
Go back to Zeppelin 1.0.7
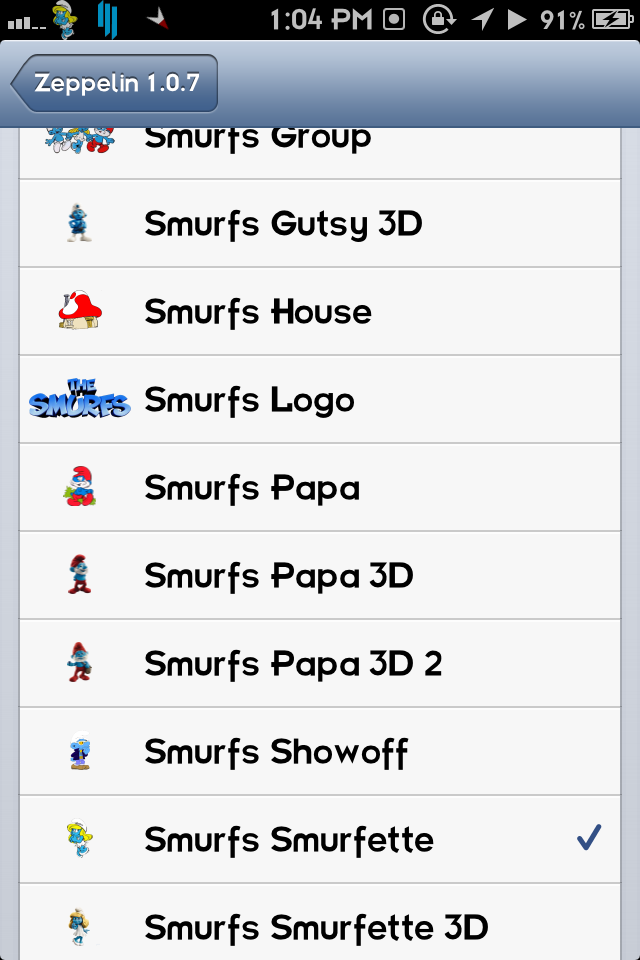[x=115, y=83]
